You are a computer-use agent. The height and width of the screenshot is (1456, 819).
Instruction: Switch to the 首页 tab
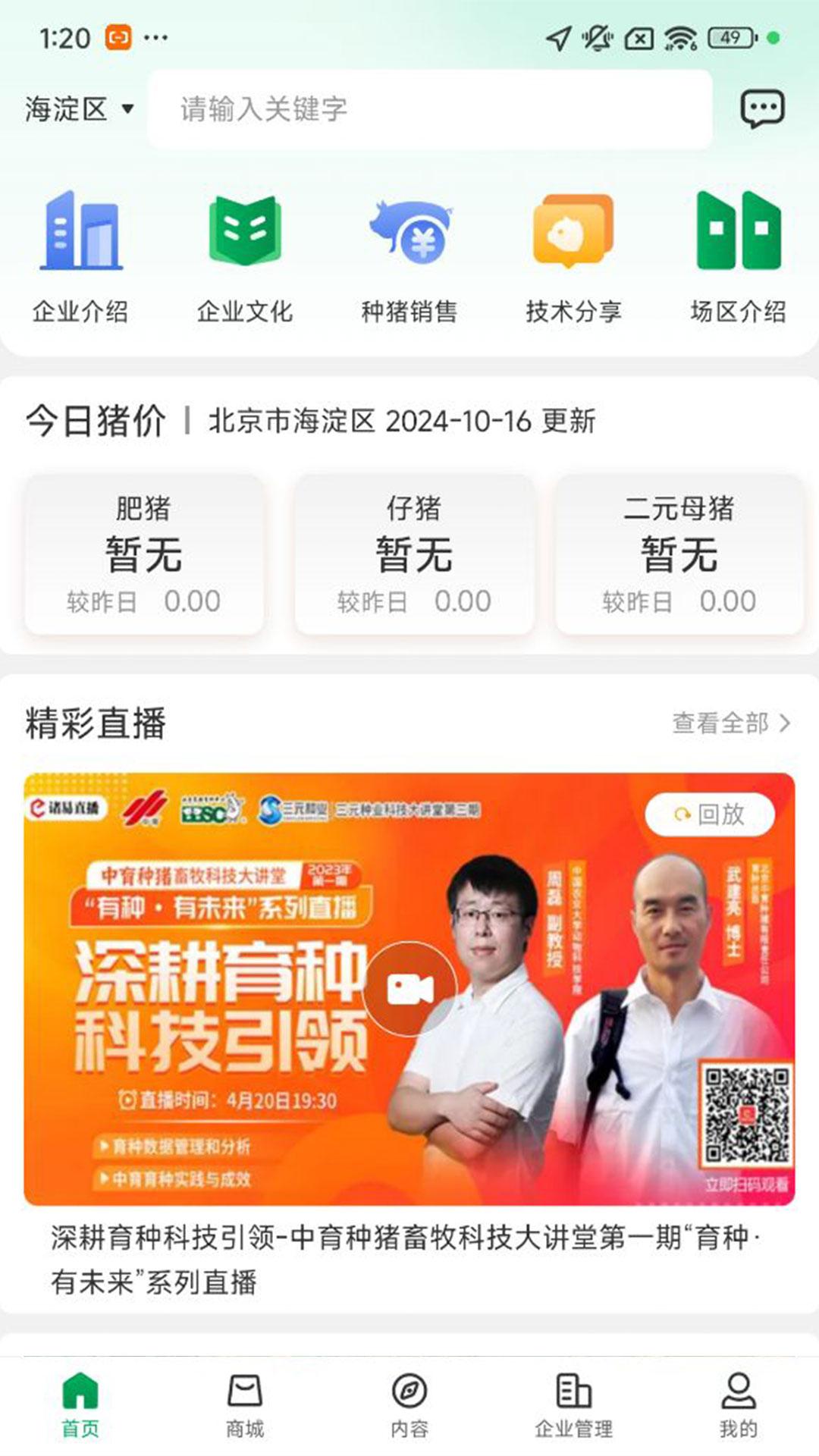[x=80, y=1404]
